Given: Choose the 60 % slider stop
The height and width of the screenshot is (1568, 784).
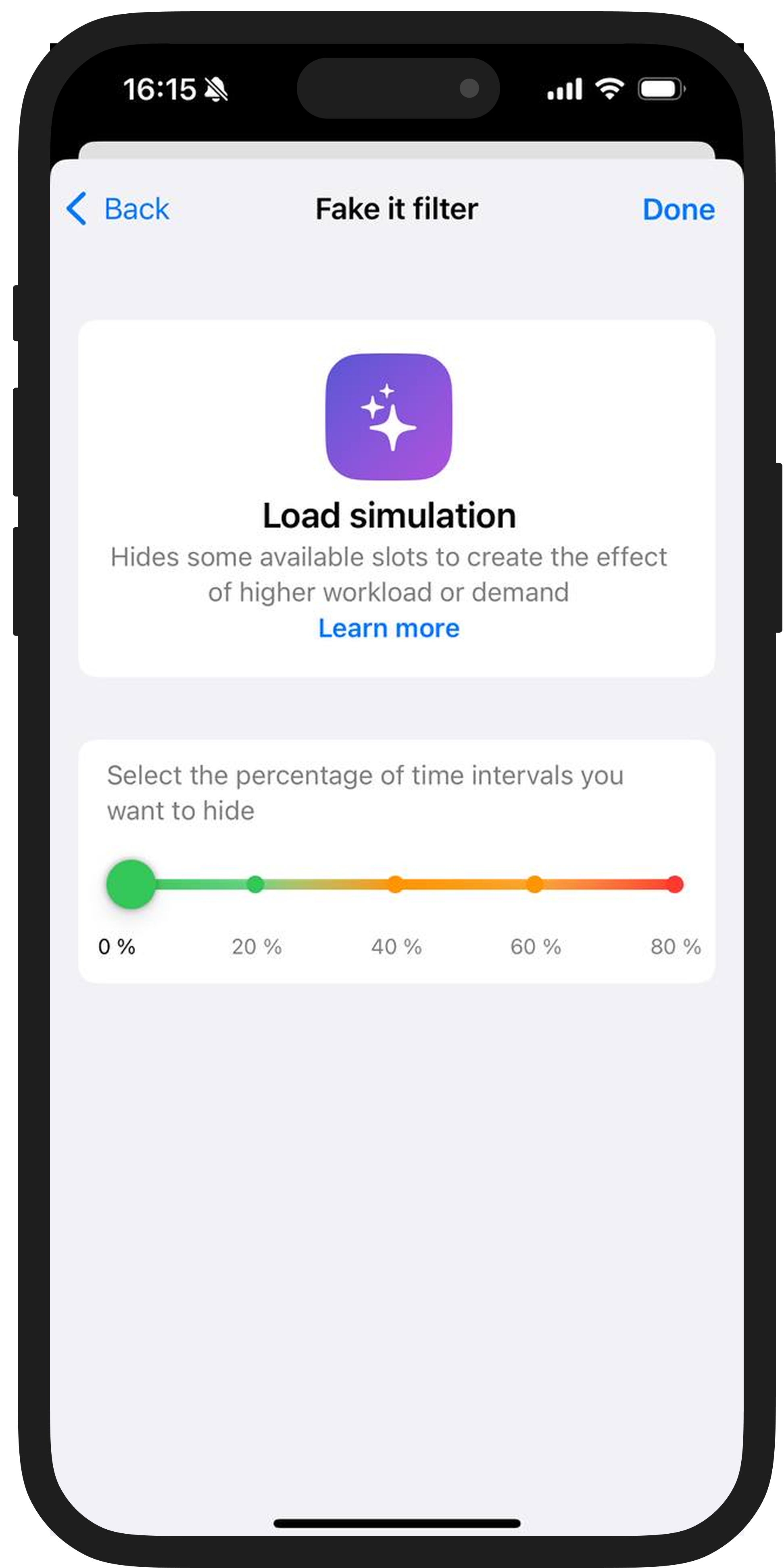Looking at the screenshot, I should coord(534,884).
